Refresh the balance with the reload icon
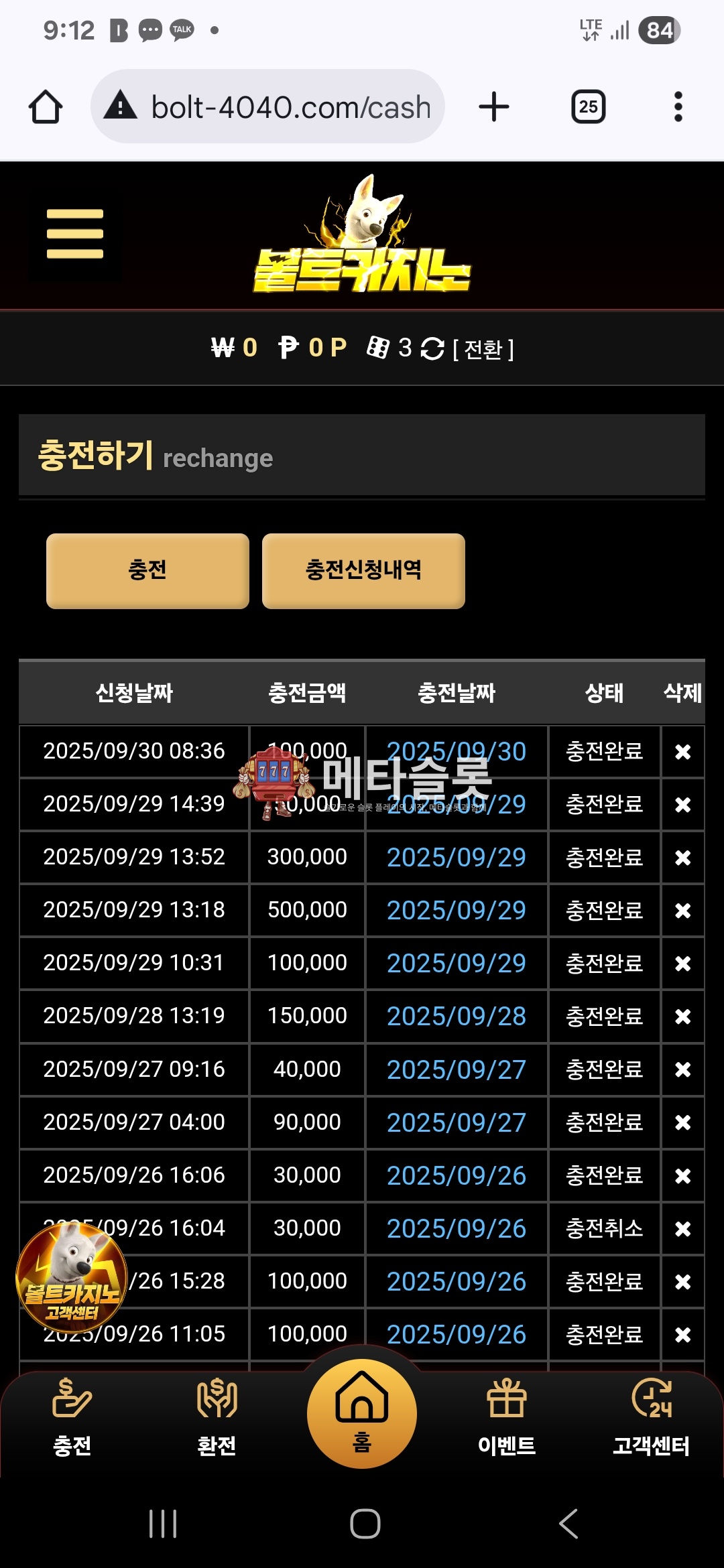724x1568 pixels. point(432,348)
